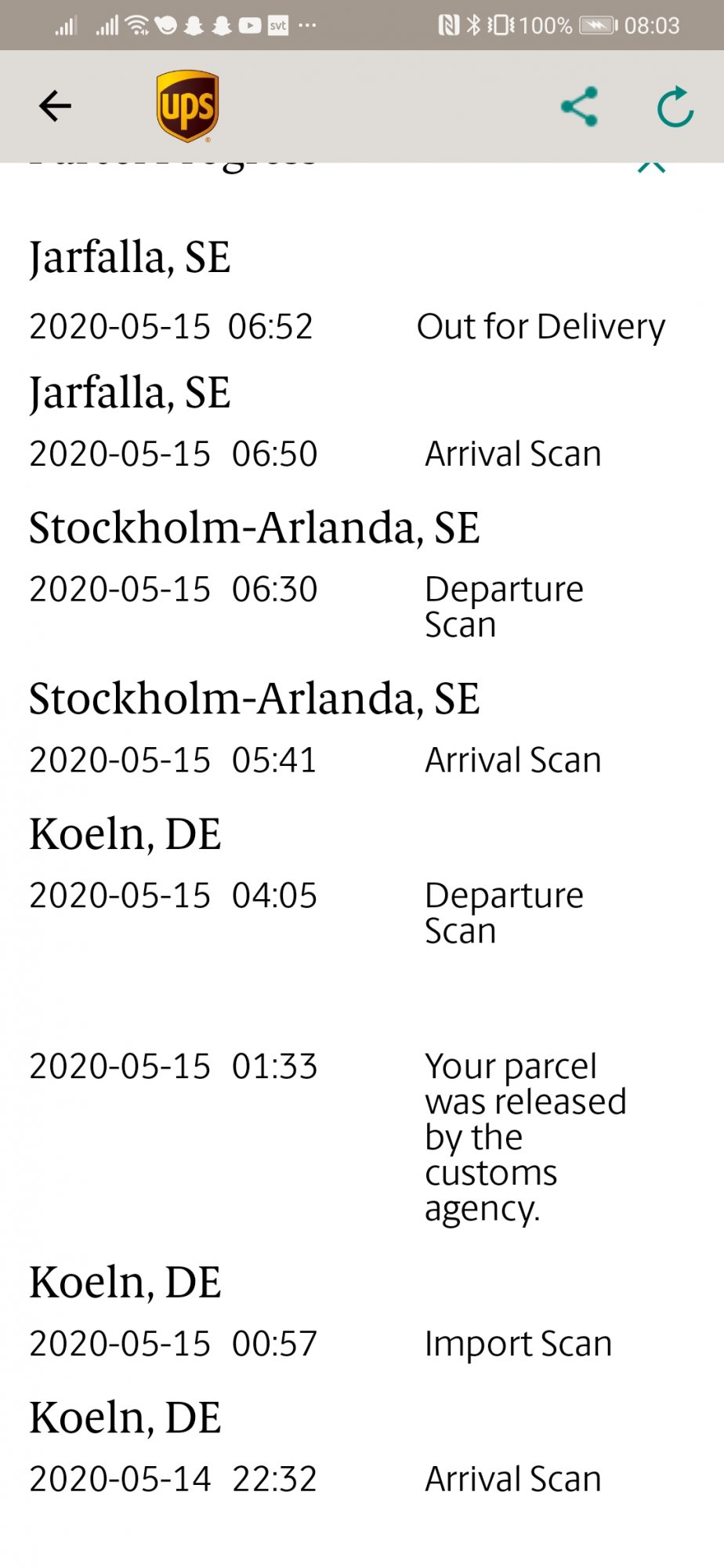Tap the Import Scan entry for Koeln

pyautogui.click(x=517, y=1342)
